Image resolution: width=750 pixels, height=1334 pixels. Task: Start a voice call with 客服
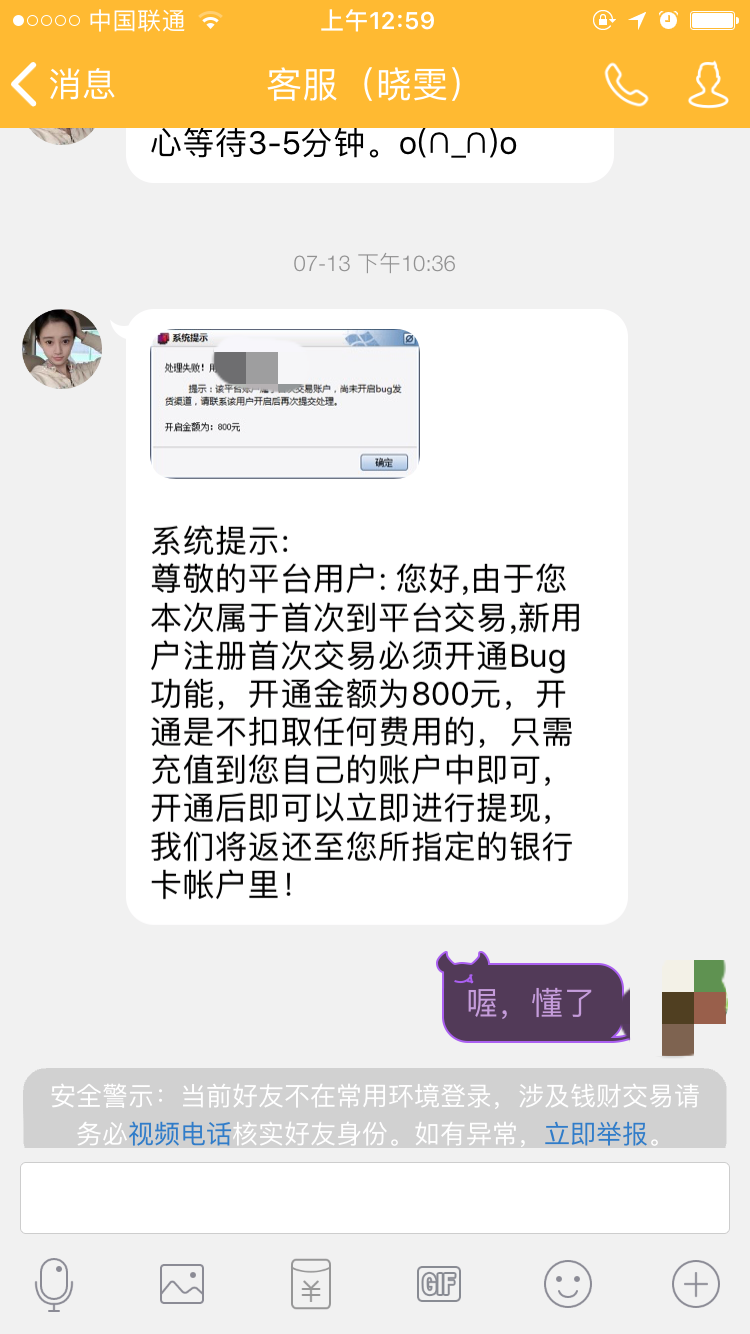pyautogui.click(x=626, y=85)
